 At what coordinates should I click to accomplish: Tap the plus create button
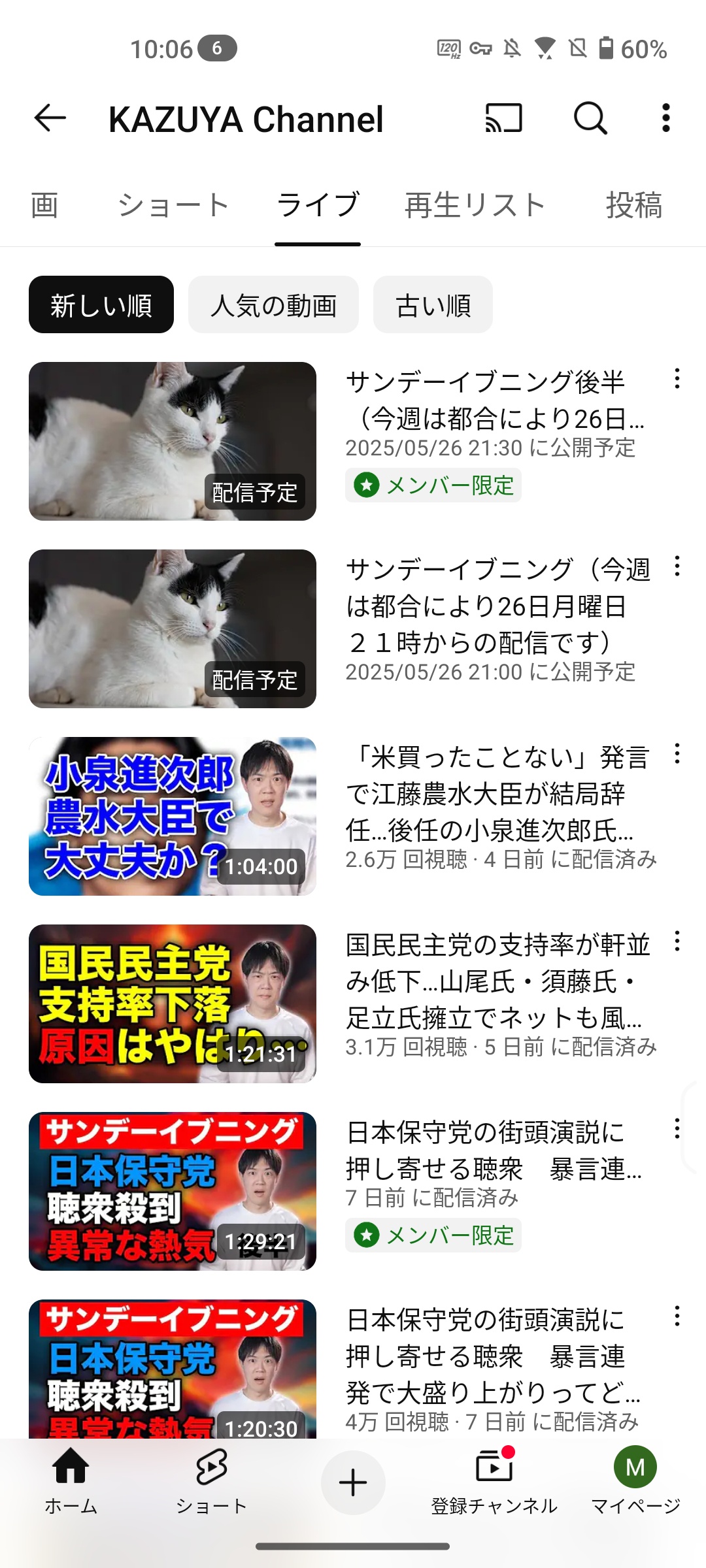(x=353, y=1482)
